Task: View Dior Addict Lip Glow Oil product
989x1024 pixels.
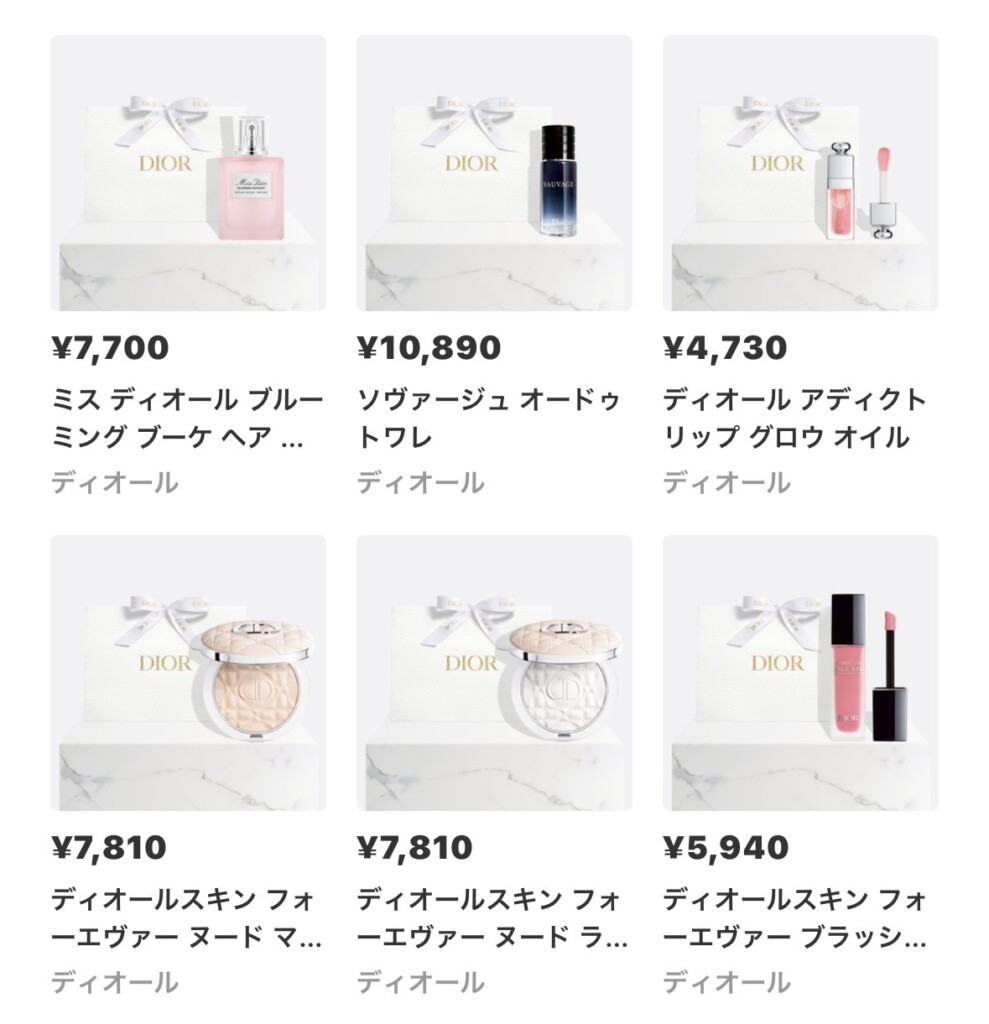Action: (800, 174)
